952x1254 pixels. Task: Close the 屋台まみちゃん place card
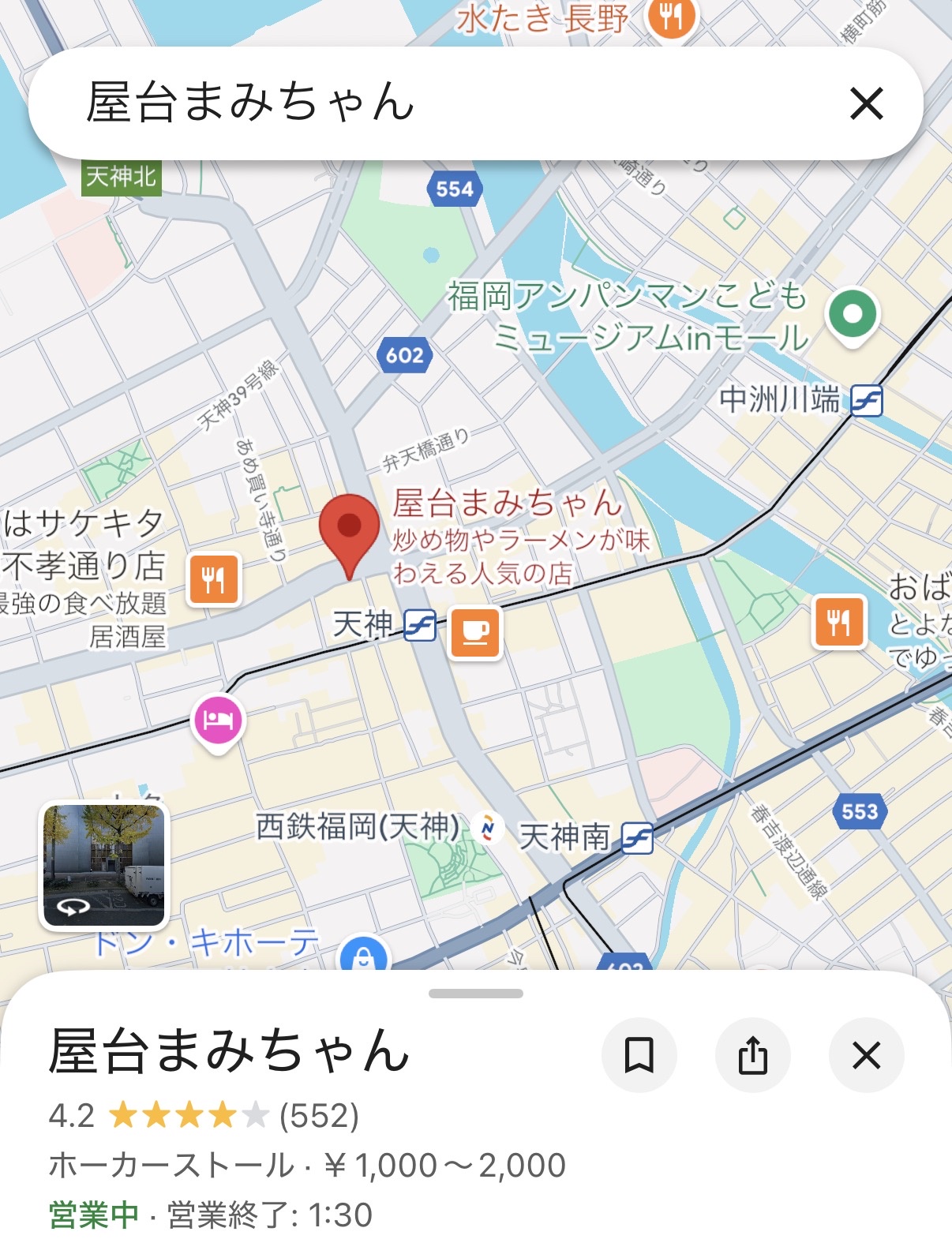pyautogui.click(x=866, y=1055)
